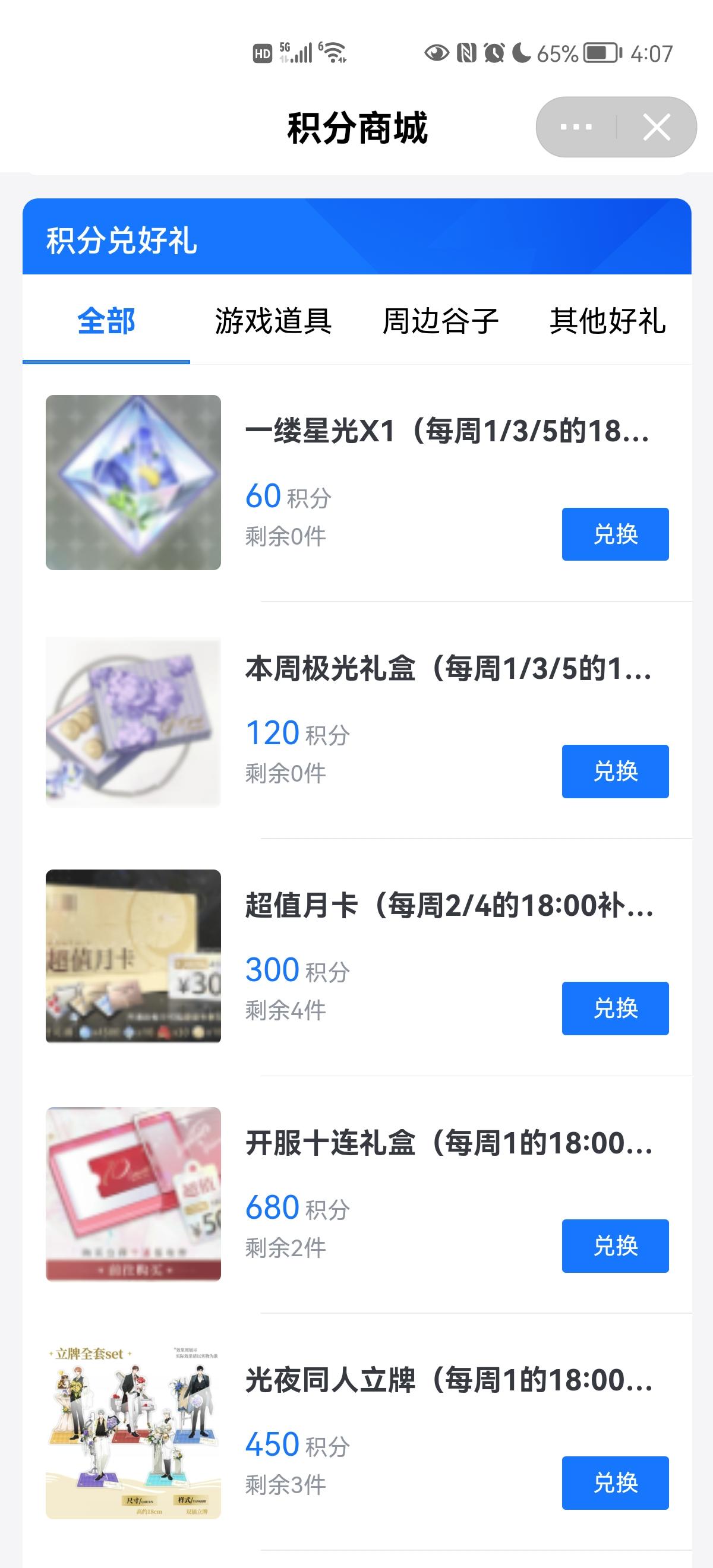Open the 光夜同人立牌 standee set image

tap(133, 1431)
